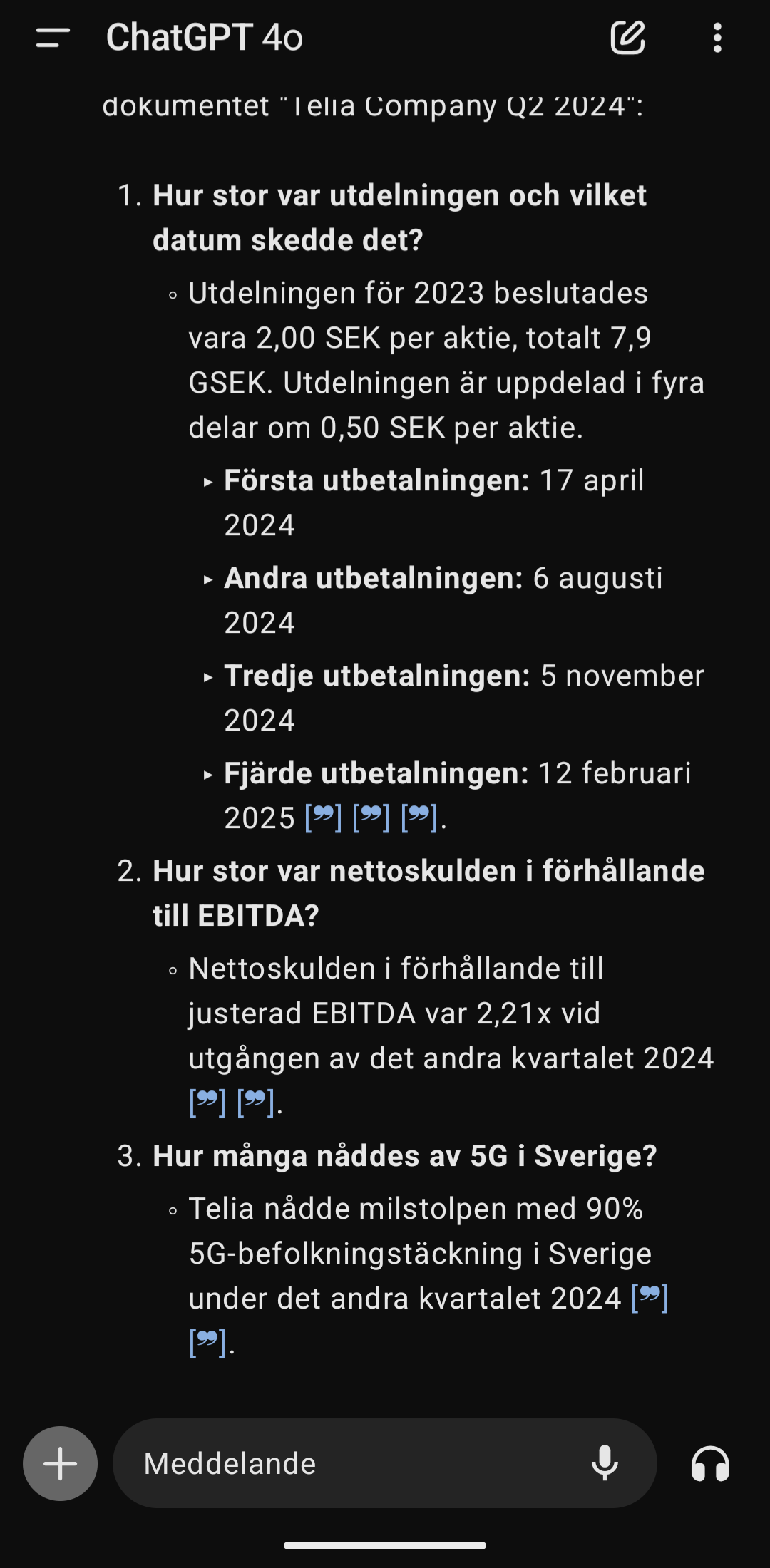Tap the ChatGPT 4o model selector
This screenshot has height=1568, width=770.
205,38
